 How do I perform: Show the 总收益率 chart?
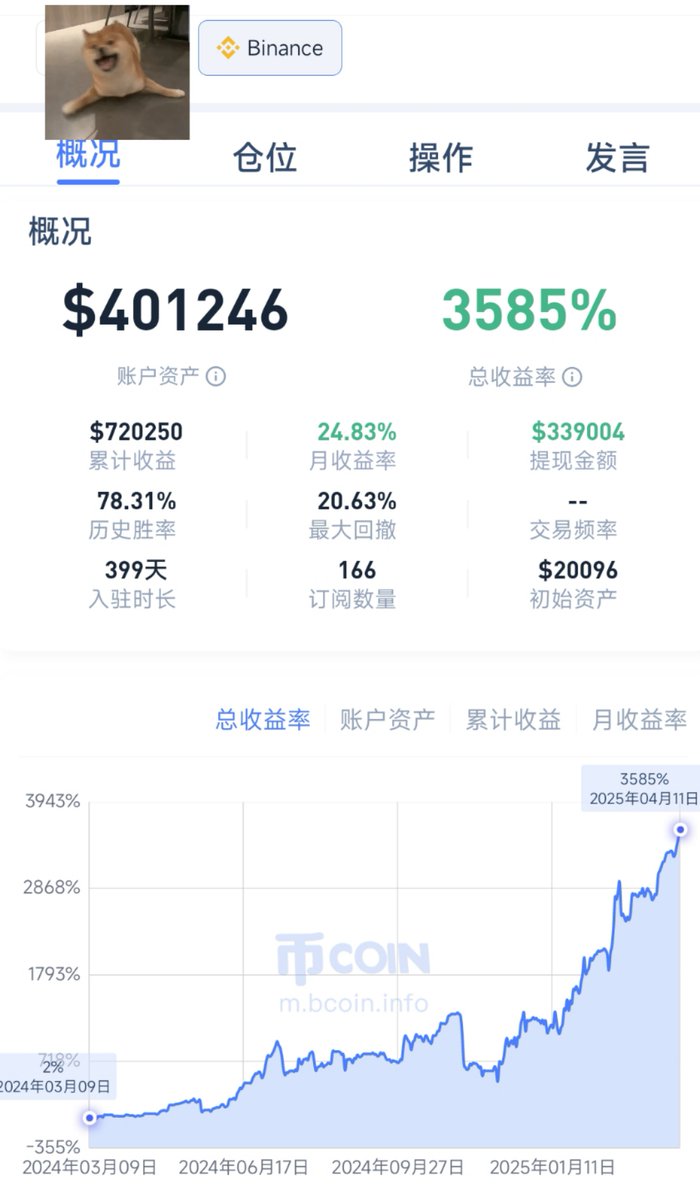[x=263, y=719]
